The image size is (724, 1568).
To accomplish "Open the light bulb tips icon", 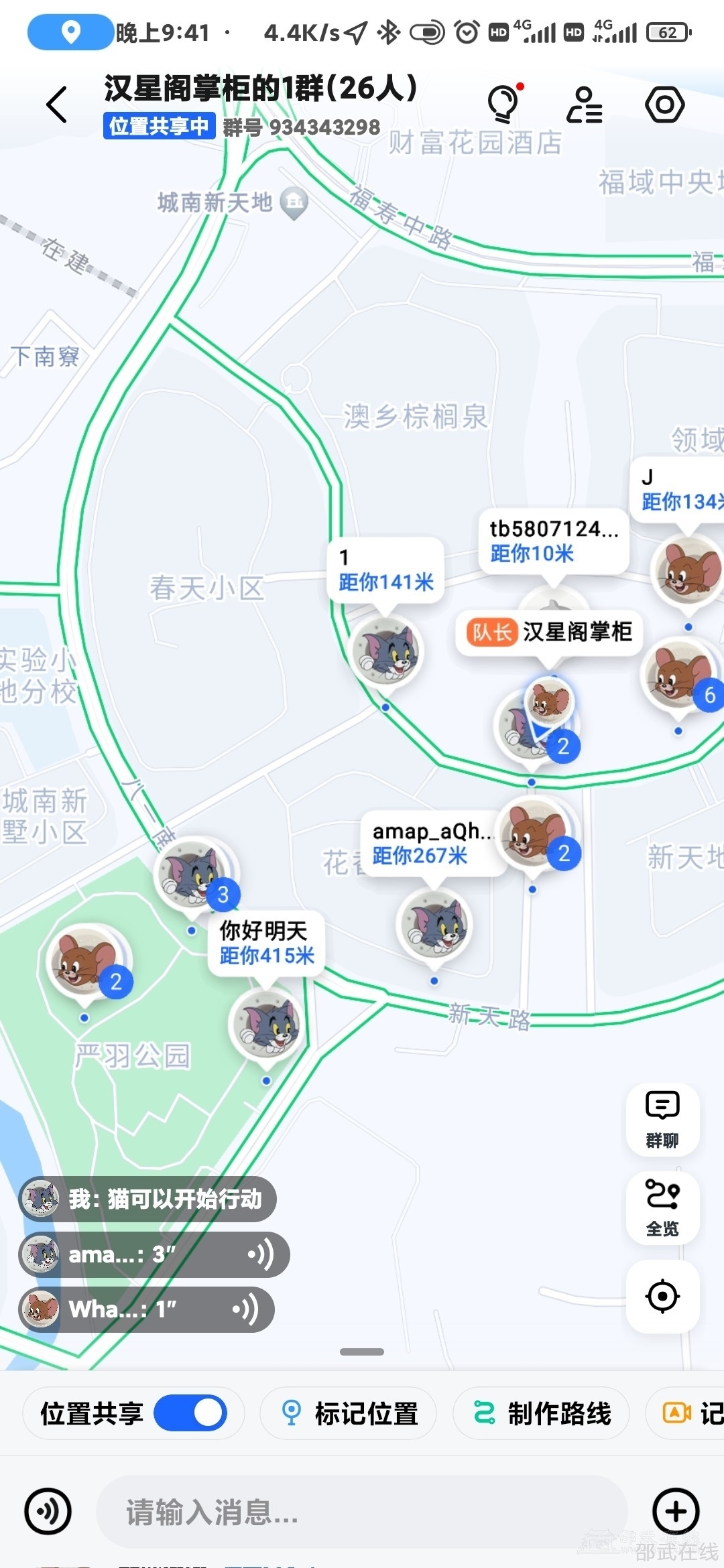I will pos(503,105).
